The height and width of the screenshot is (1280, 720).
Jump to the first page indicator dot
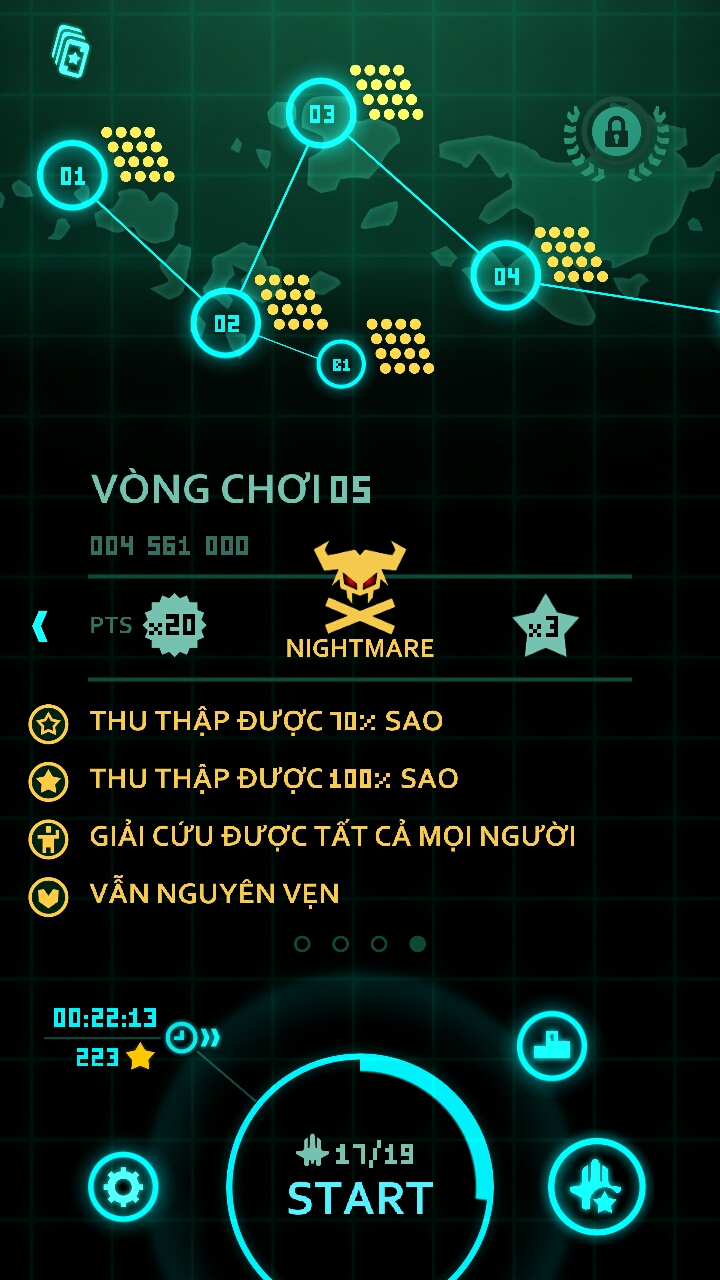302,943
